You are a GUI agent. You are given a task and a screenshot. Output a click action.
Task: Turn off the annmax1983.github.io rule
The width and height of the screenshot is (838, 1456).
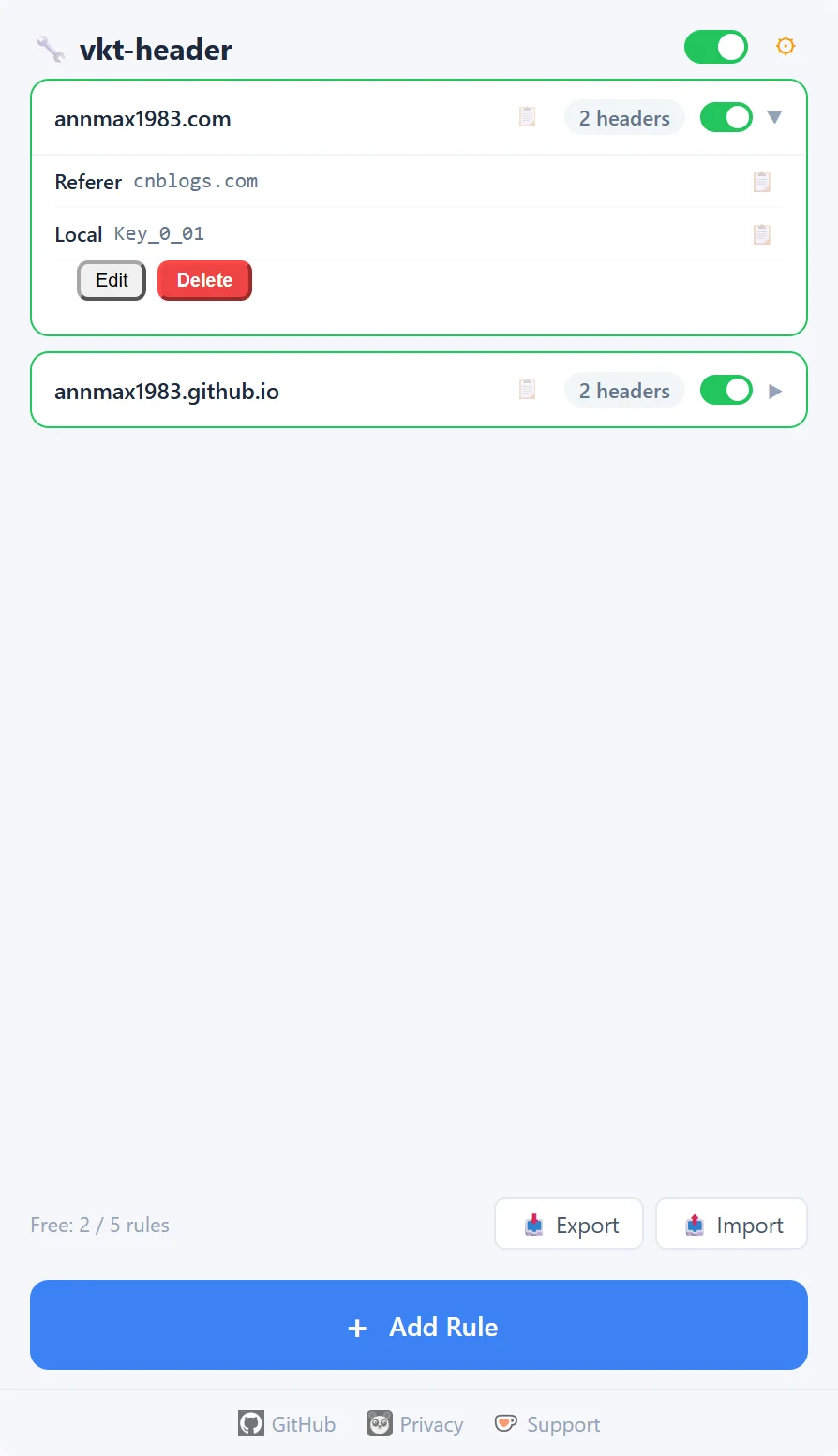[x=726, y=390]
